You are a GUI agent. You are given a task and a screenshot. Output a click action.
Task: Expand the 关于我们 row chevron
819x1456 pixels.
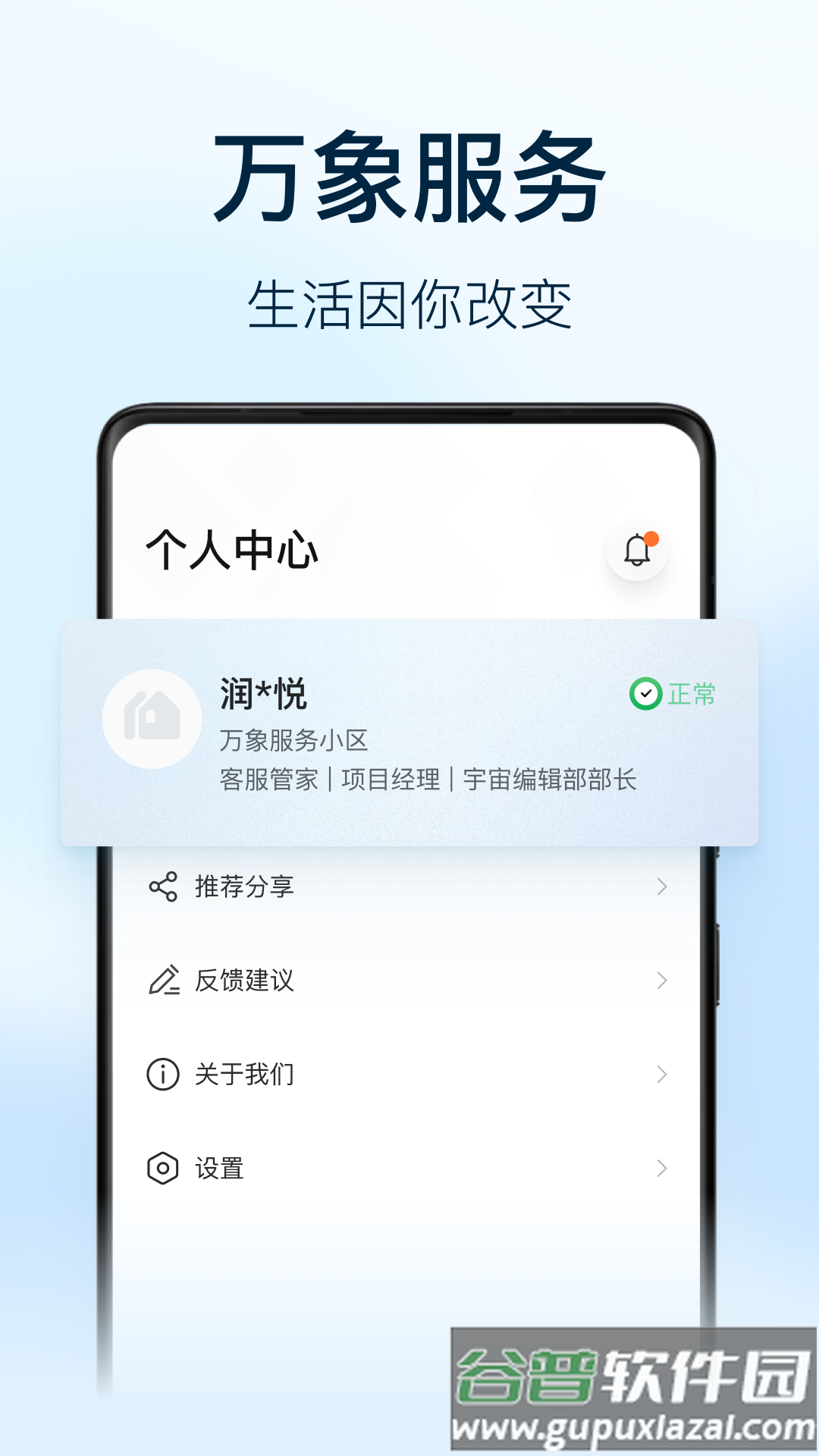coord(664,1074)
